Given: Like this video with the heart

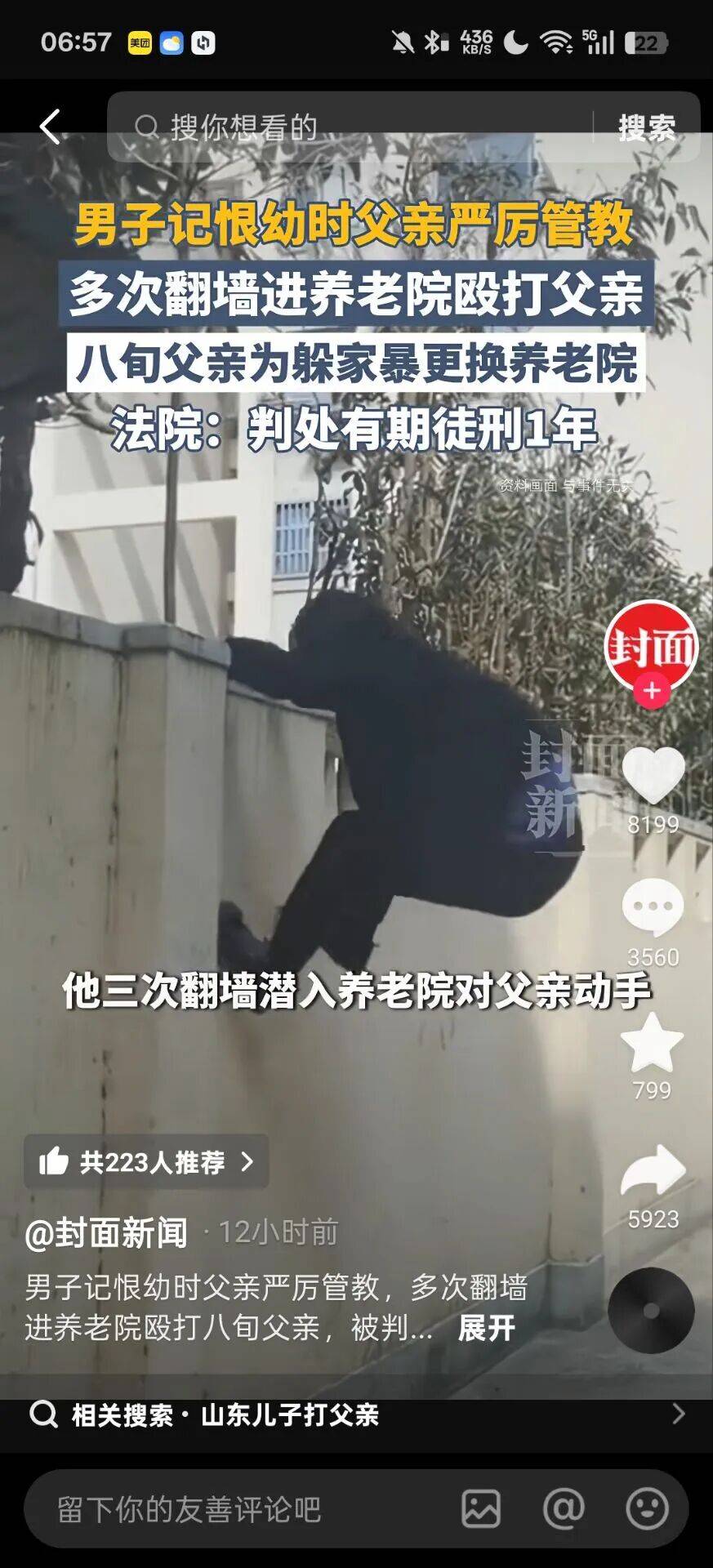Looking at the screenshot, I should tap(653, 774).
